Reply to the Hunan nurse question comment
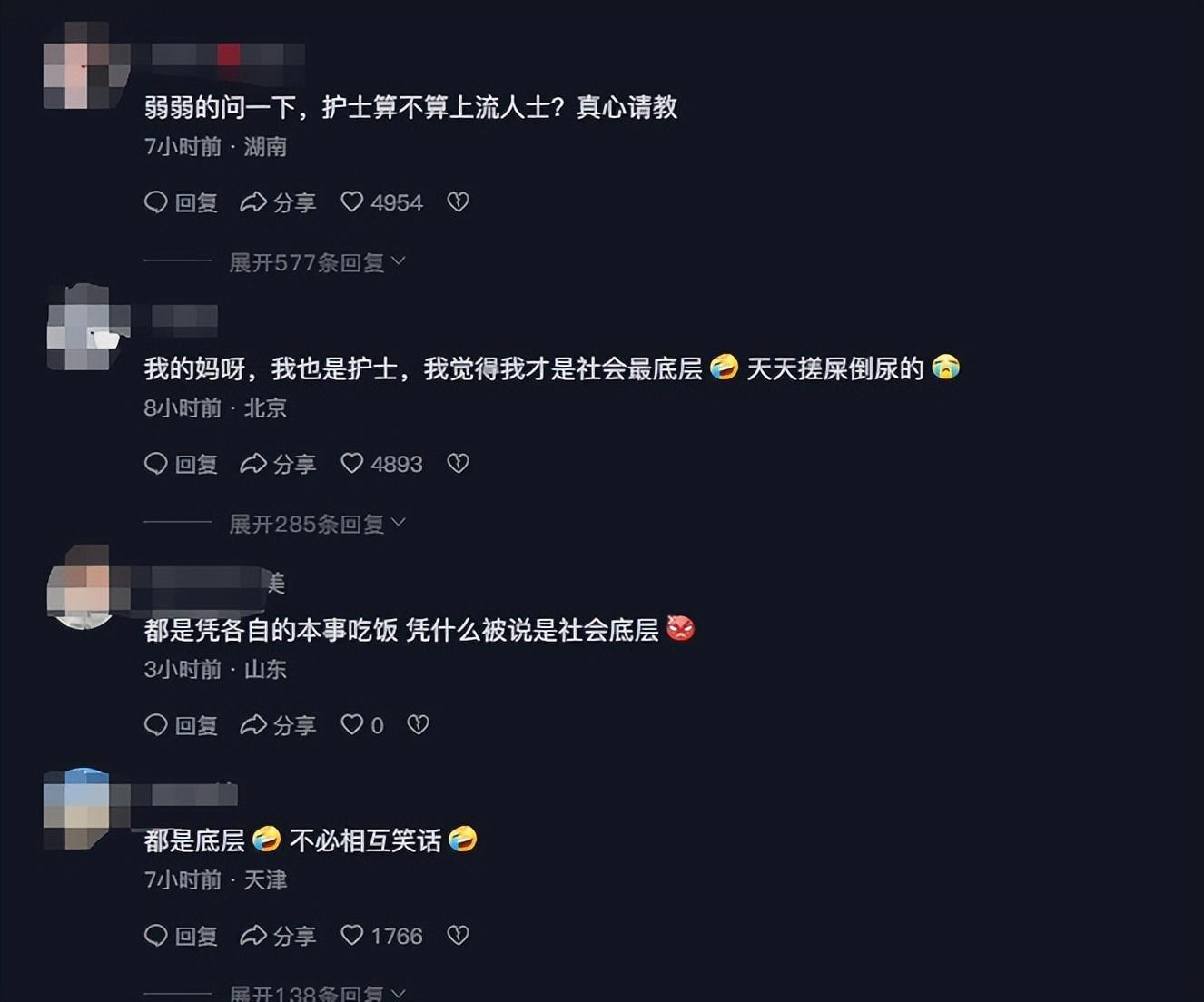The width and height of the screenshot is (1204, 1002). tap(181, 202)
